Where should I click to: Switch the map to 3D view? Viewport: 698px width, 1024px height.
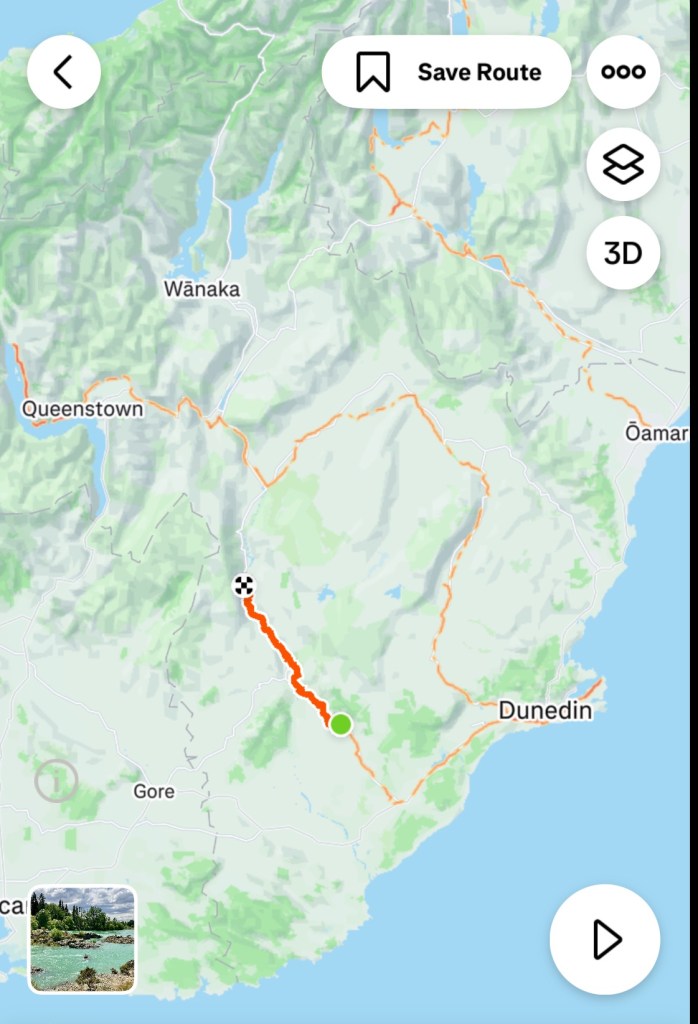[x=623, y=253]
